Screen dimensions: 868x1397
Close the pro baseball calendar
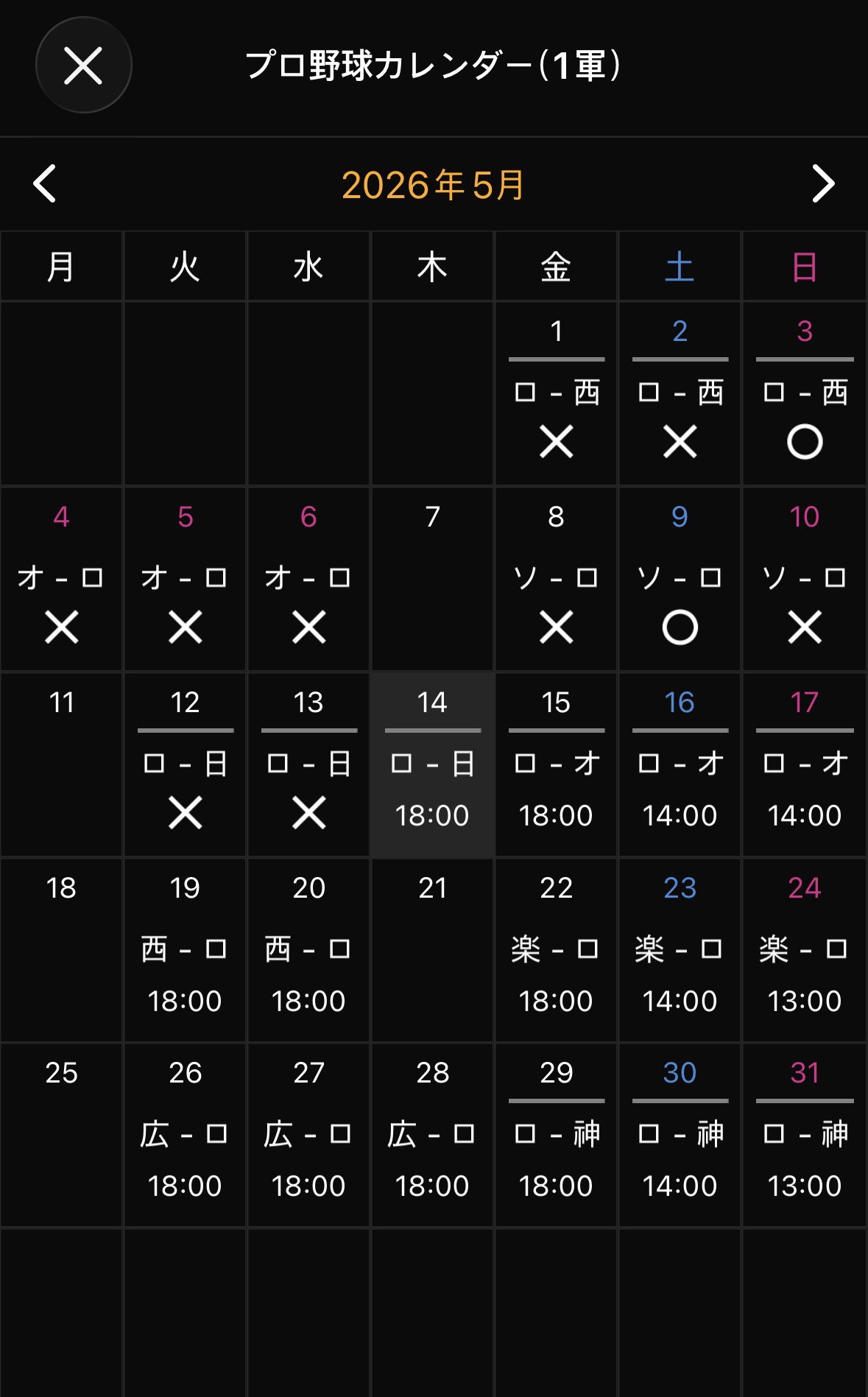(x=83, y=65)
